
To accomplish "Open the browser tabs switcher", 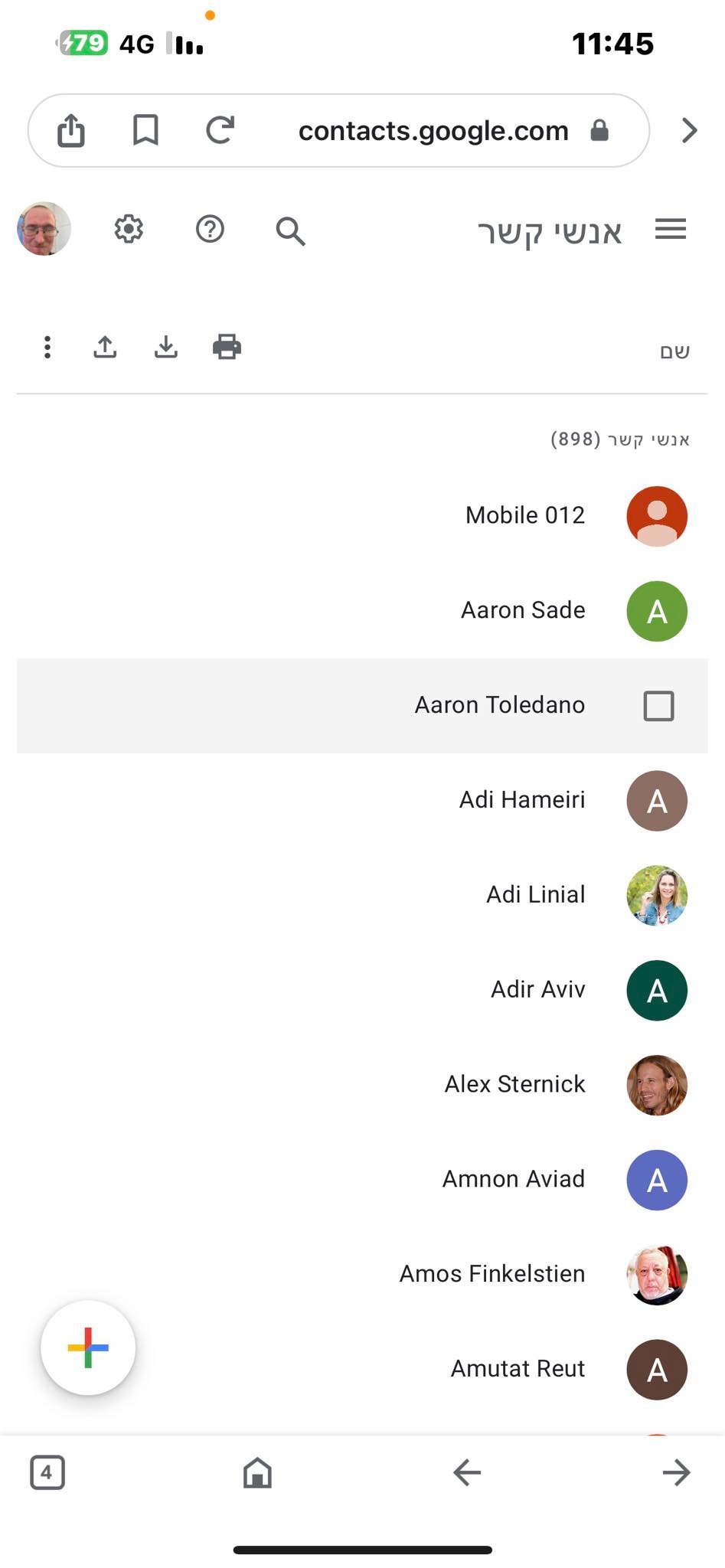I will point(47,1472).
